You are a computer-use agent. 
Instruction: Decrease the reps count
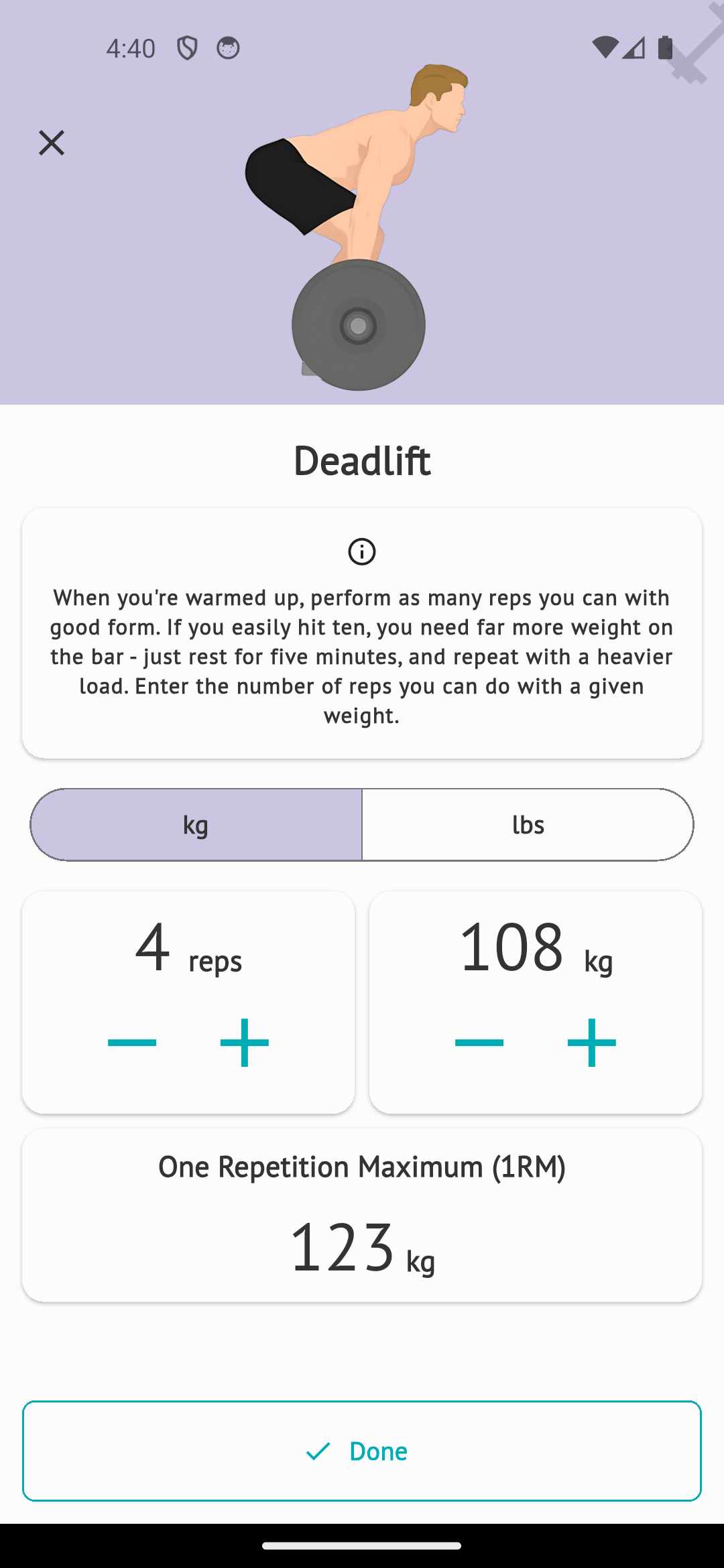(134, 1041)
